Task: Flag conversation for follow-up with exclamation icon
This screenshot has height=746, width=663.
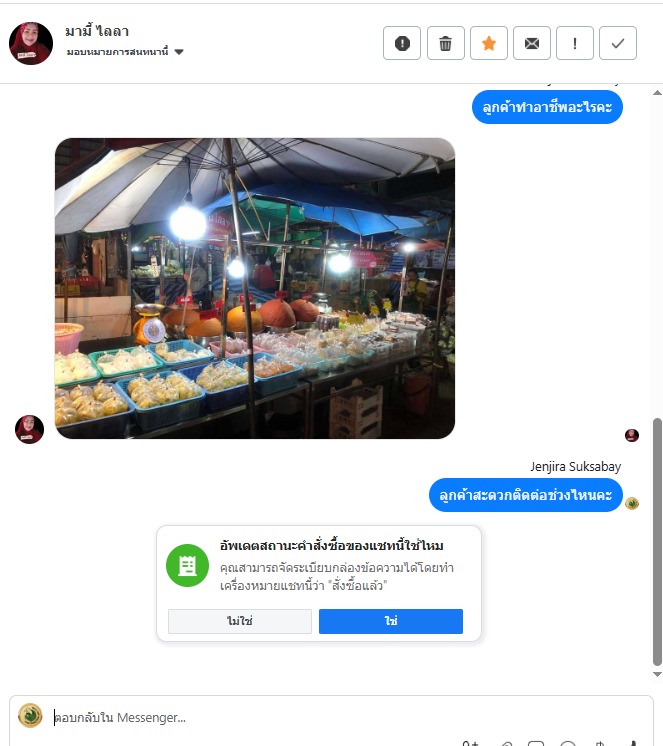Action: click(575, 43)
